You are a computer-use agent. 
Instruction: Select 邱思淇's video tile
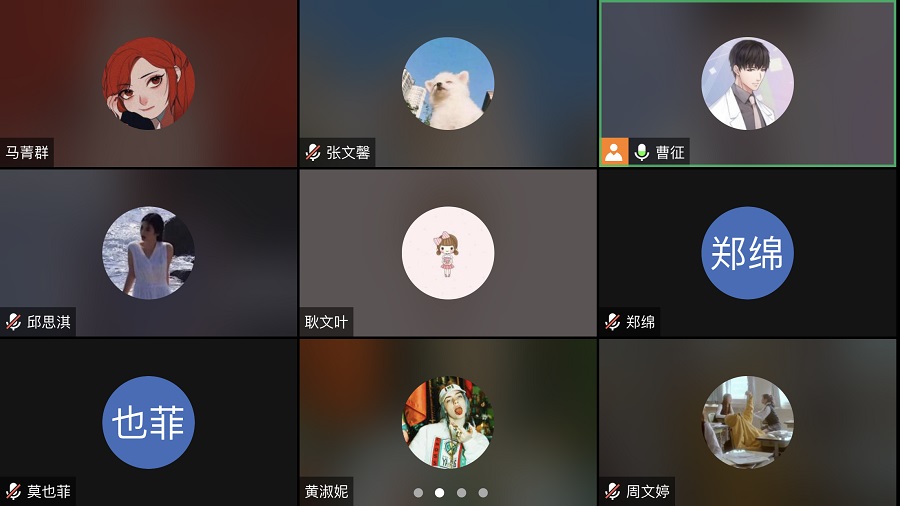[x=149, y=253]
